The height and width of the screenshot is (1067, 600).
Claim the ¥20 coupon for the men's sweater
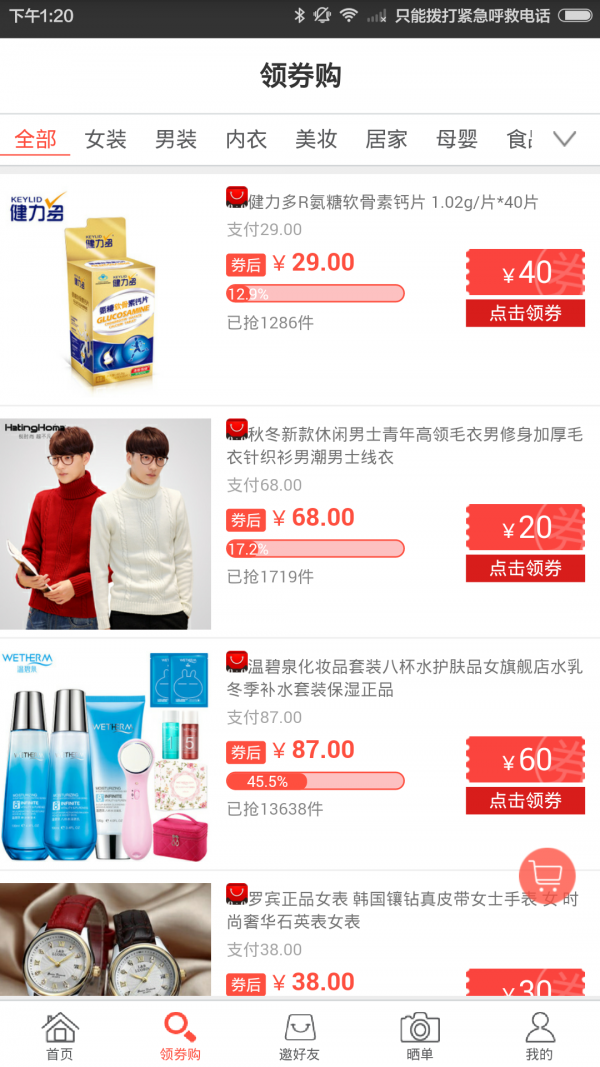525,568
